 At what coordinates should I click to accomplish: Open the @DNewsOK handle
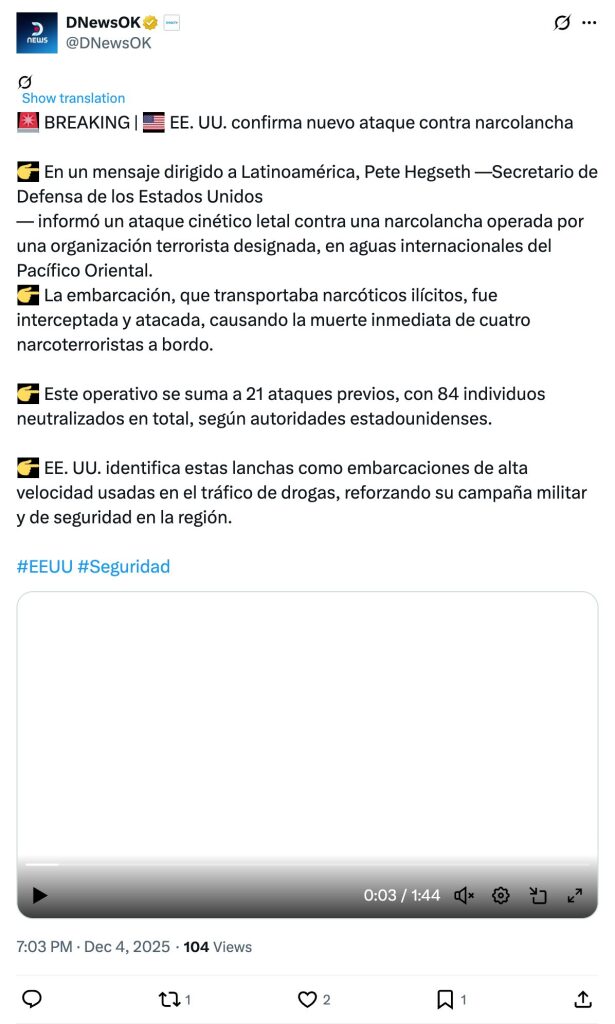click(x=108, y=43)
